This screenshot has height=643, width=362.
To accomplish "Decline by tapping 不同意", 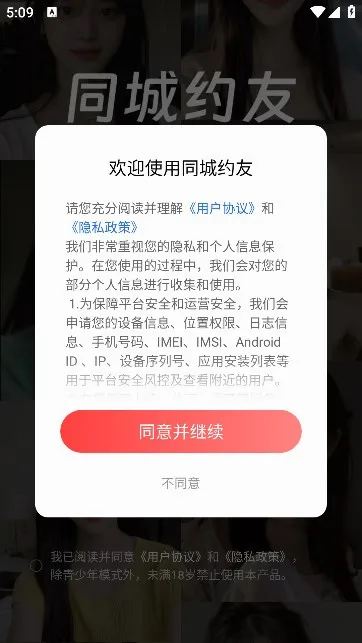I will [x=181, y=483].
